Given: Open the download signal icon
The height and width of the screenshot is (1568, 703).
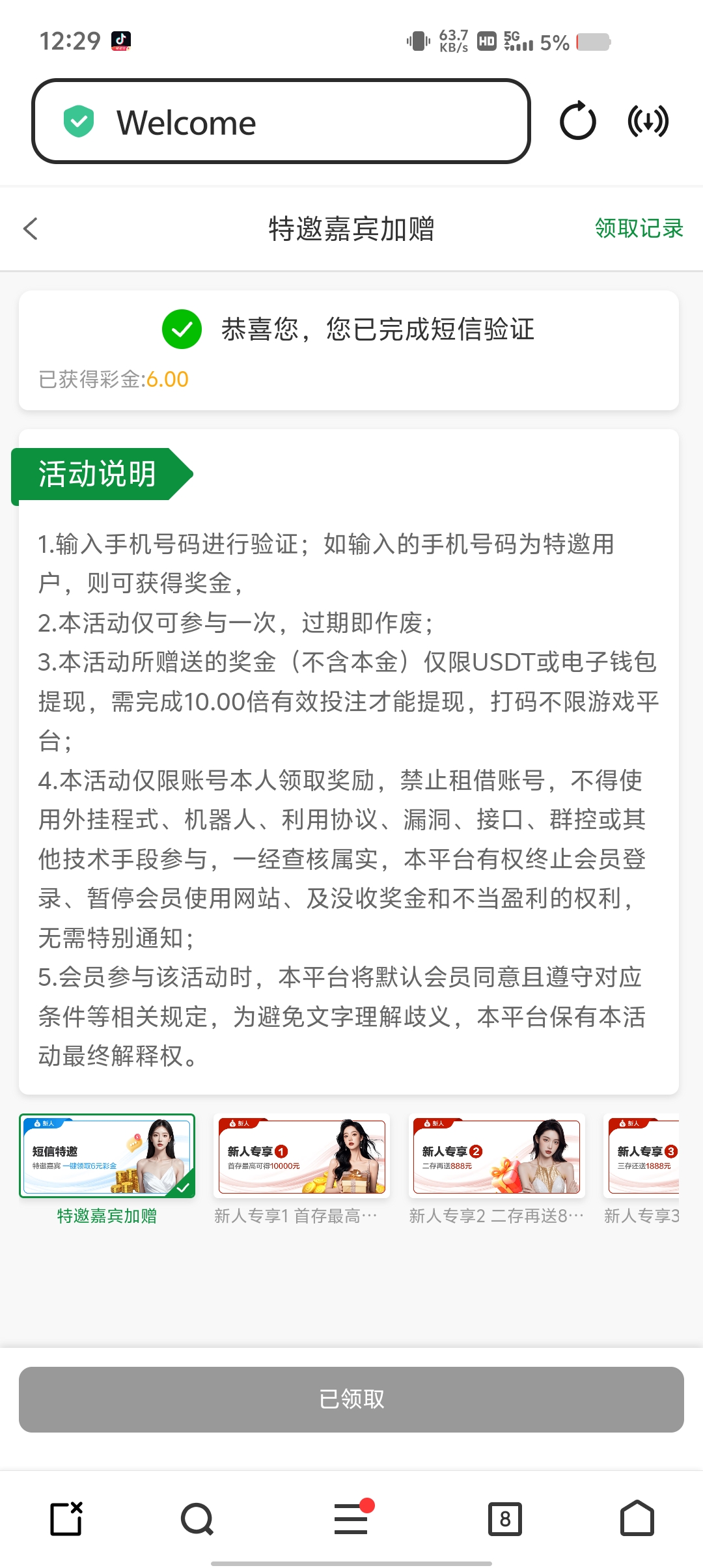Looking at the screenshot, I should [x=648, y=121].
